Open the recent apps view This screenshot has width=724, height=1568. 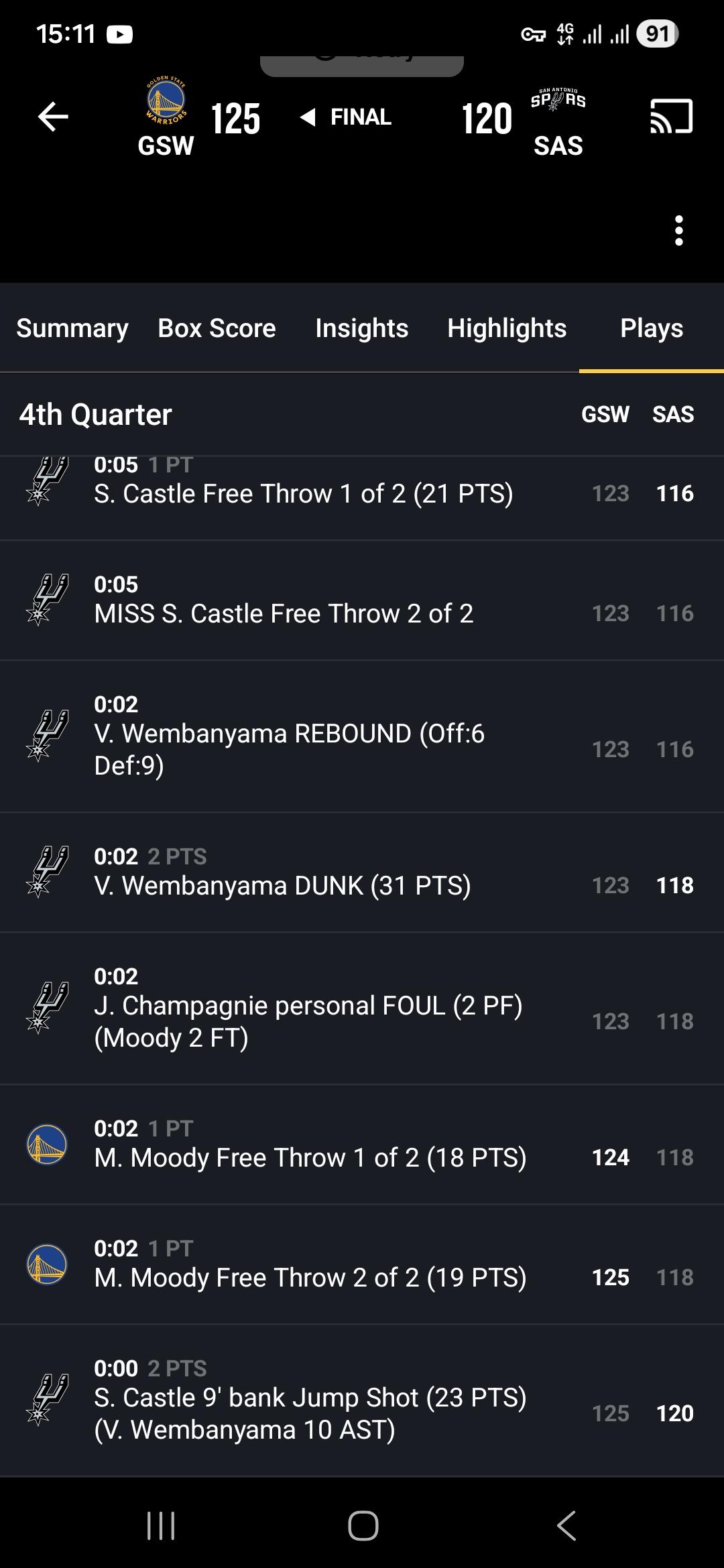161,1526
